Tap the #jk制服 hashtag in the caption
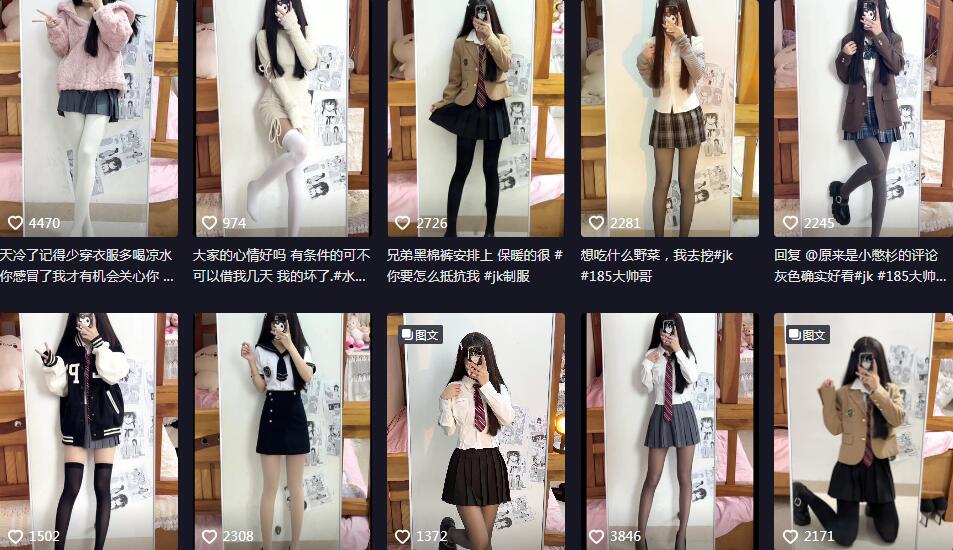 [507, 276]
